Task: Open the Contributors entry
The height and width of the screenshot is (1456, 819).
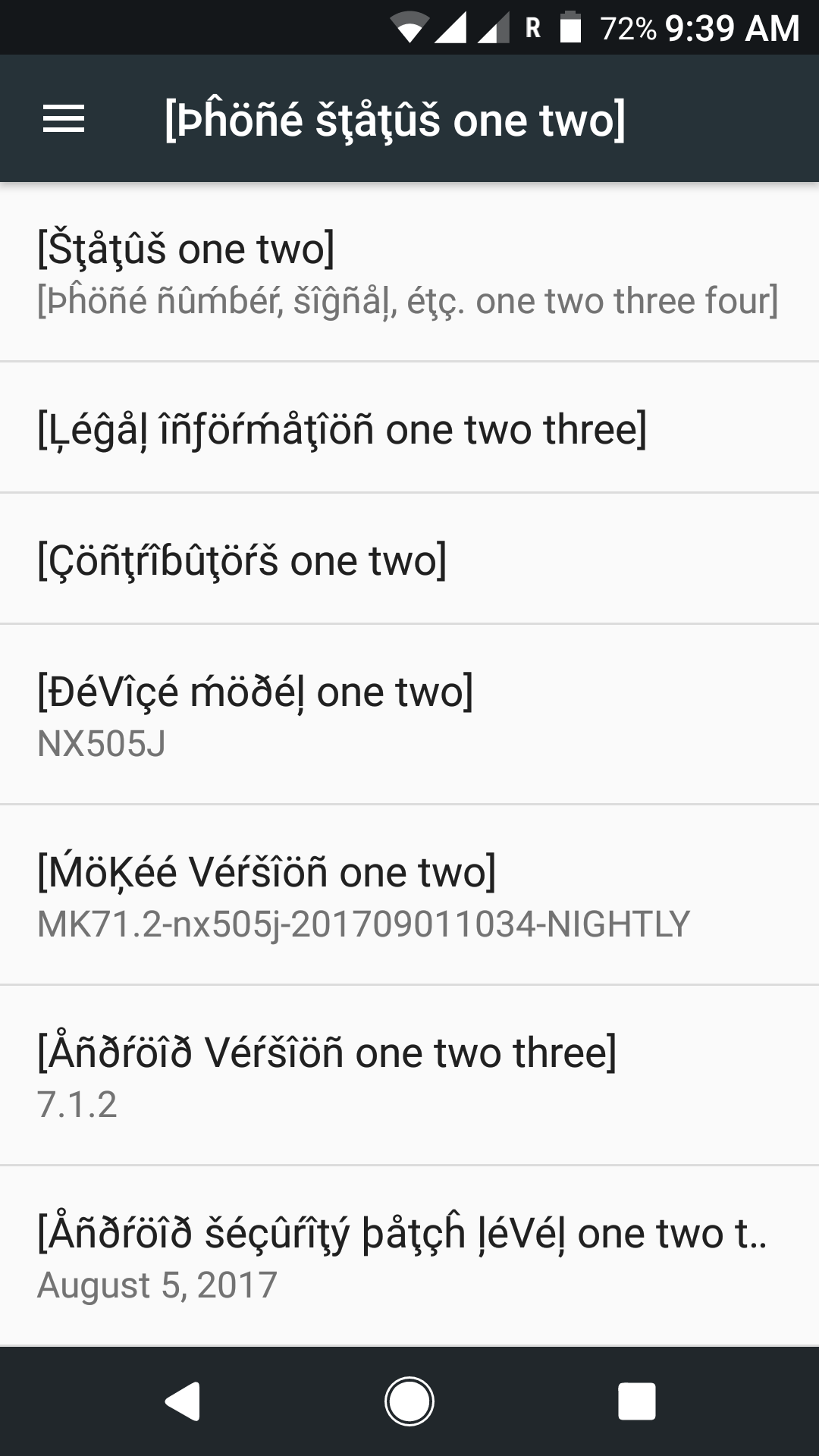Action: tap(409, 560)
